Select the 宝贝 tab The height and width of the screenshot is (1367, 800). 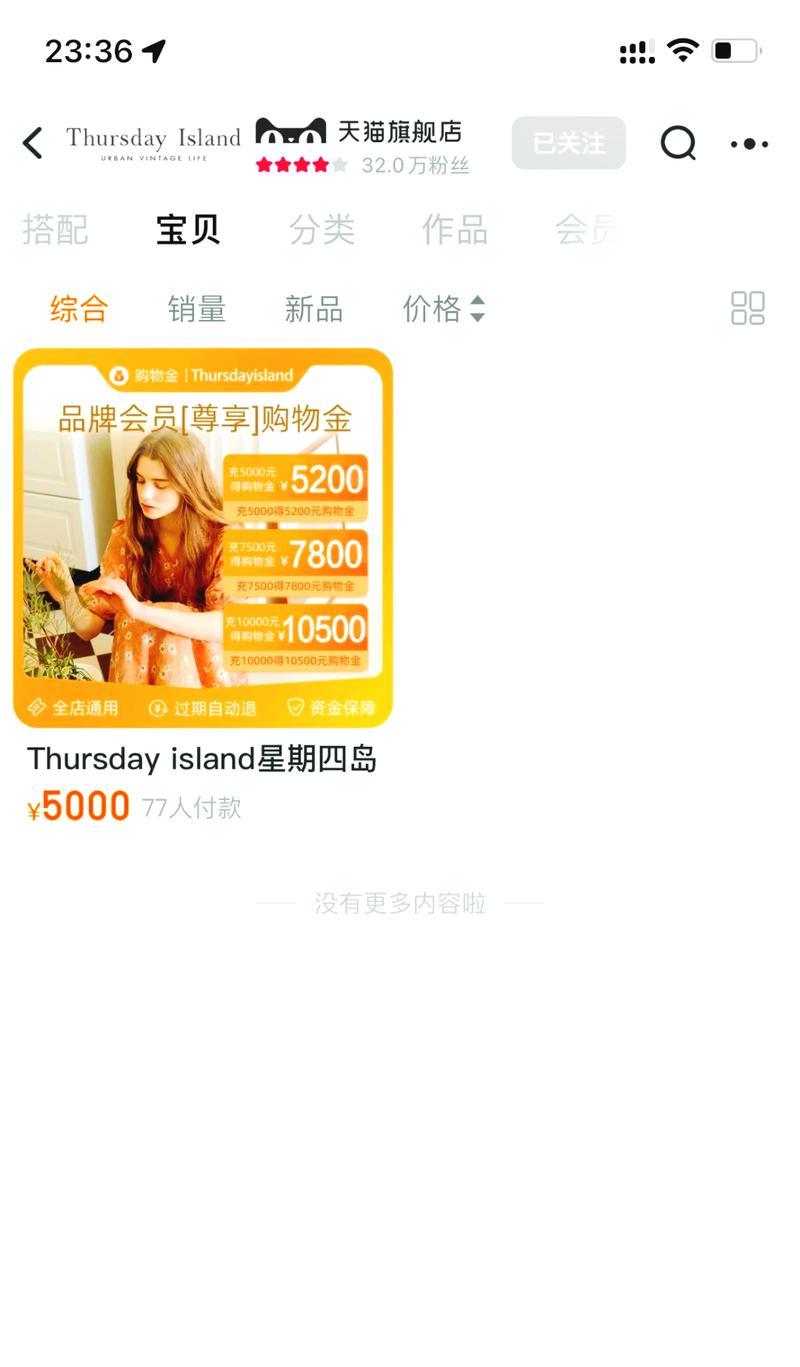[x=188, y=230]
